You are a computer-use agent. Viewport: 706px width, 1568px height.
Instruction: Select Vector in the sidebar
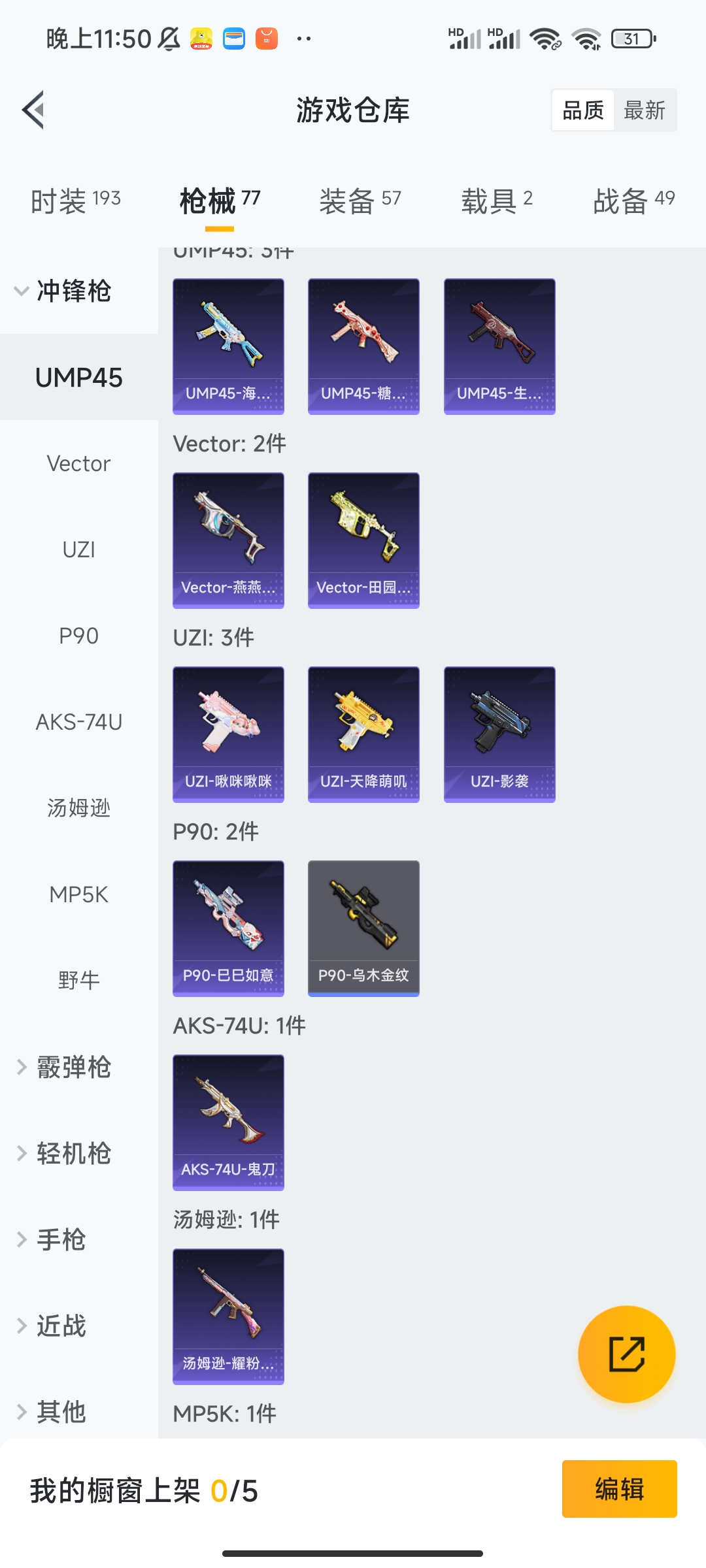point(78,463)
